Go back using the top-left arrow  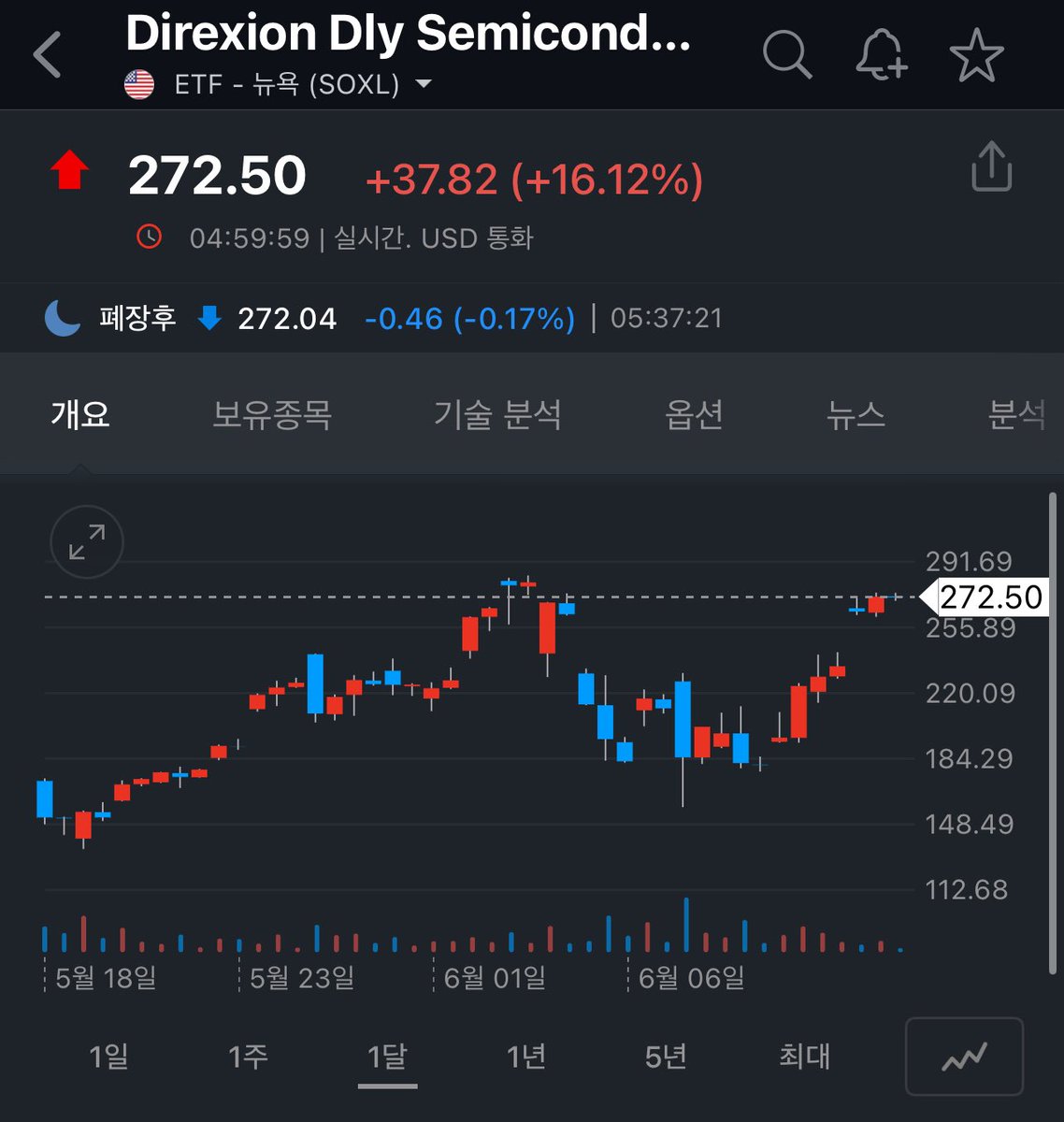[x=47, y=54]
